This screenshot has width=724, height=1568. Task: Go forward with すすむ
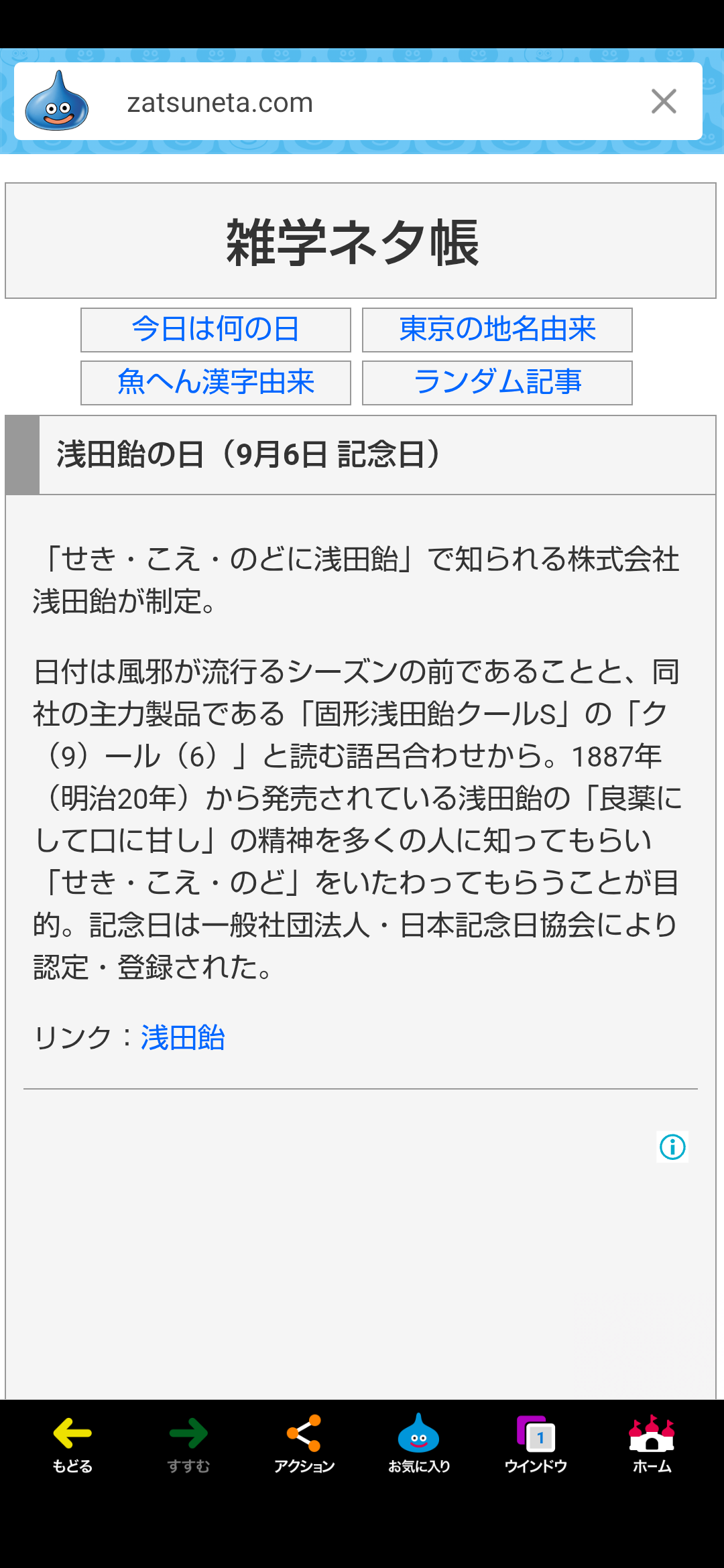188,1444
